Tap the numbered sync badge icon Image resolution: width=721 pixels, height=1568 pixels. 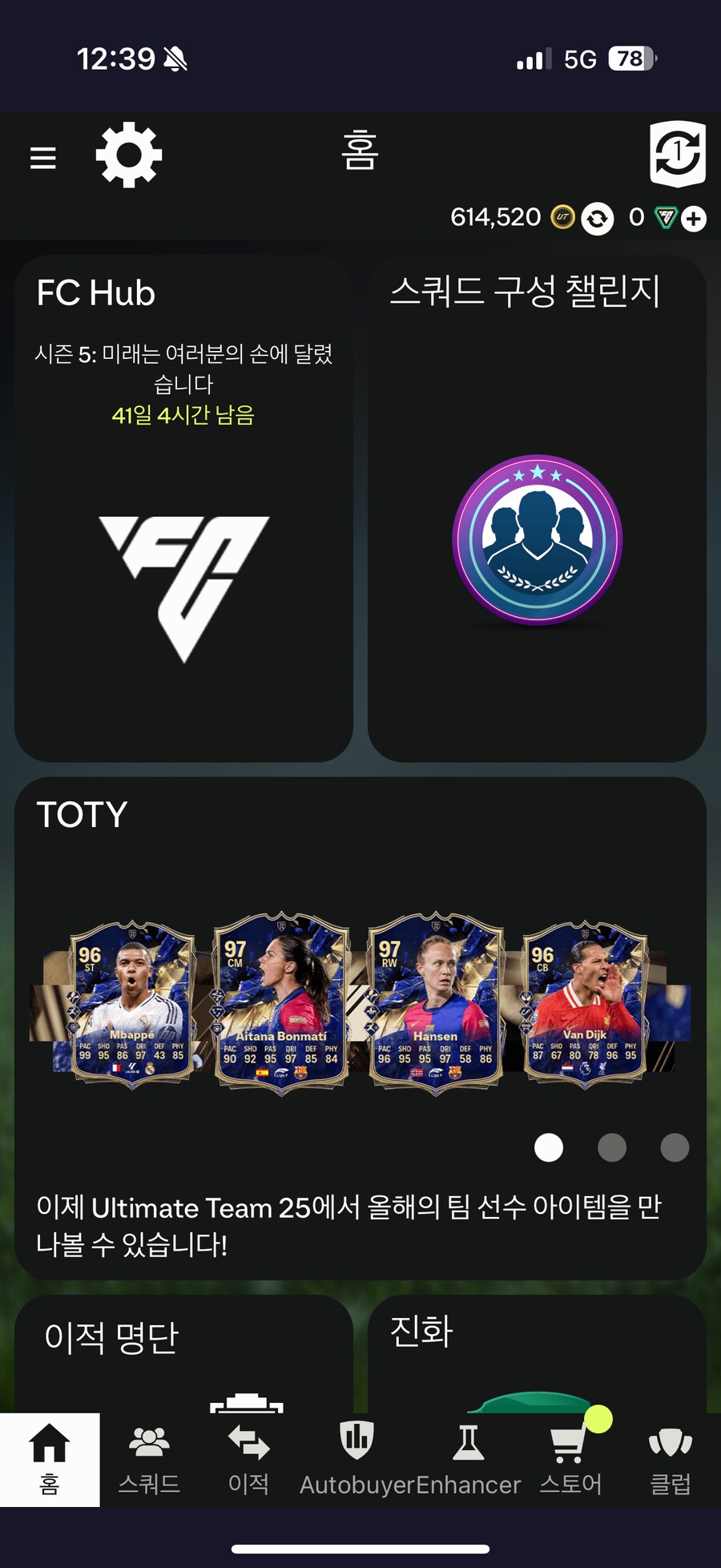click(677, 153)
